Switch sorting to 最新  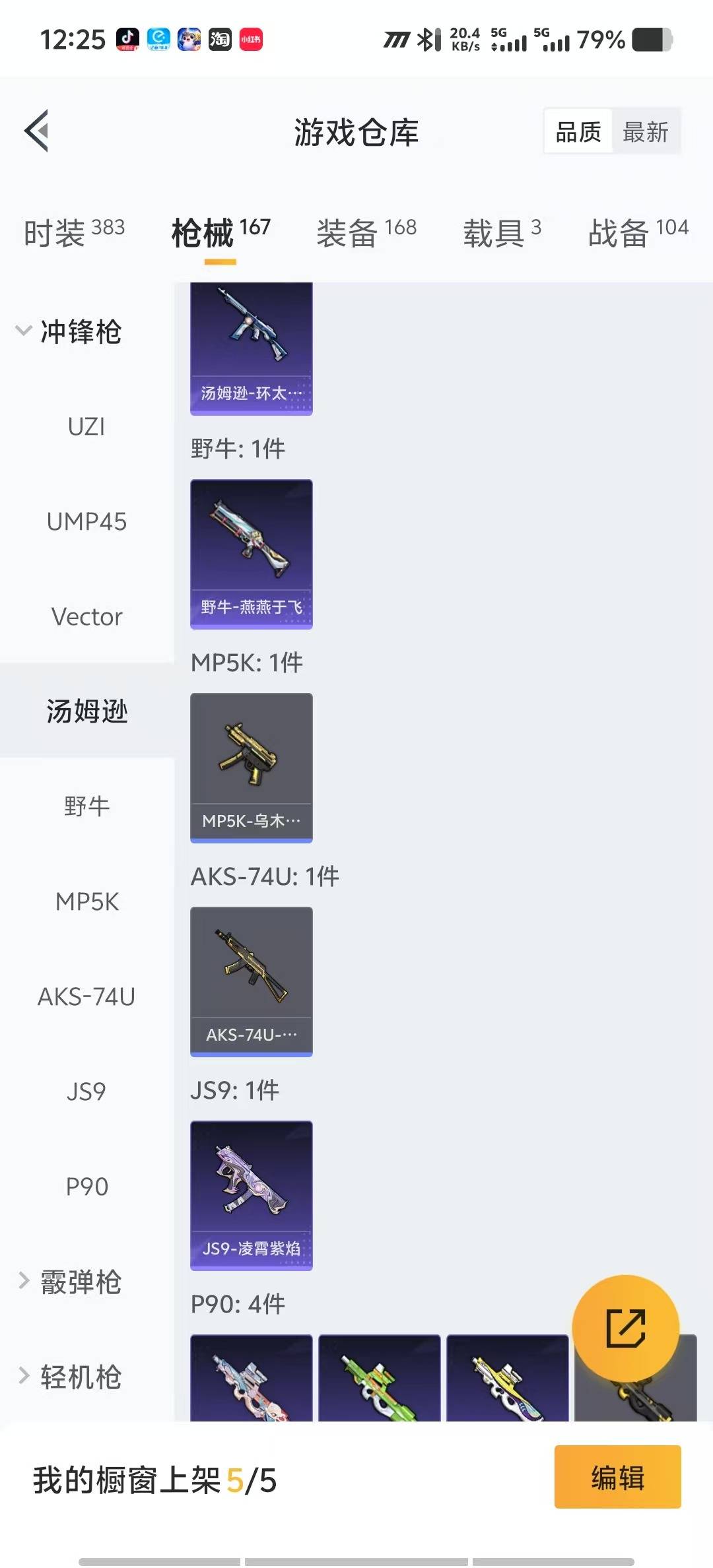click(x=646, y=131)
